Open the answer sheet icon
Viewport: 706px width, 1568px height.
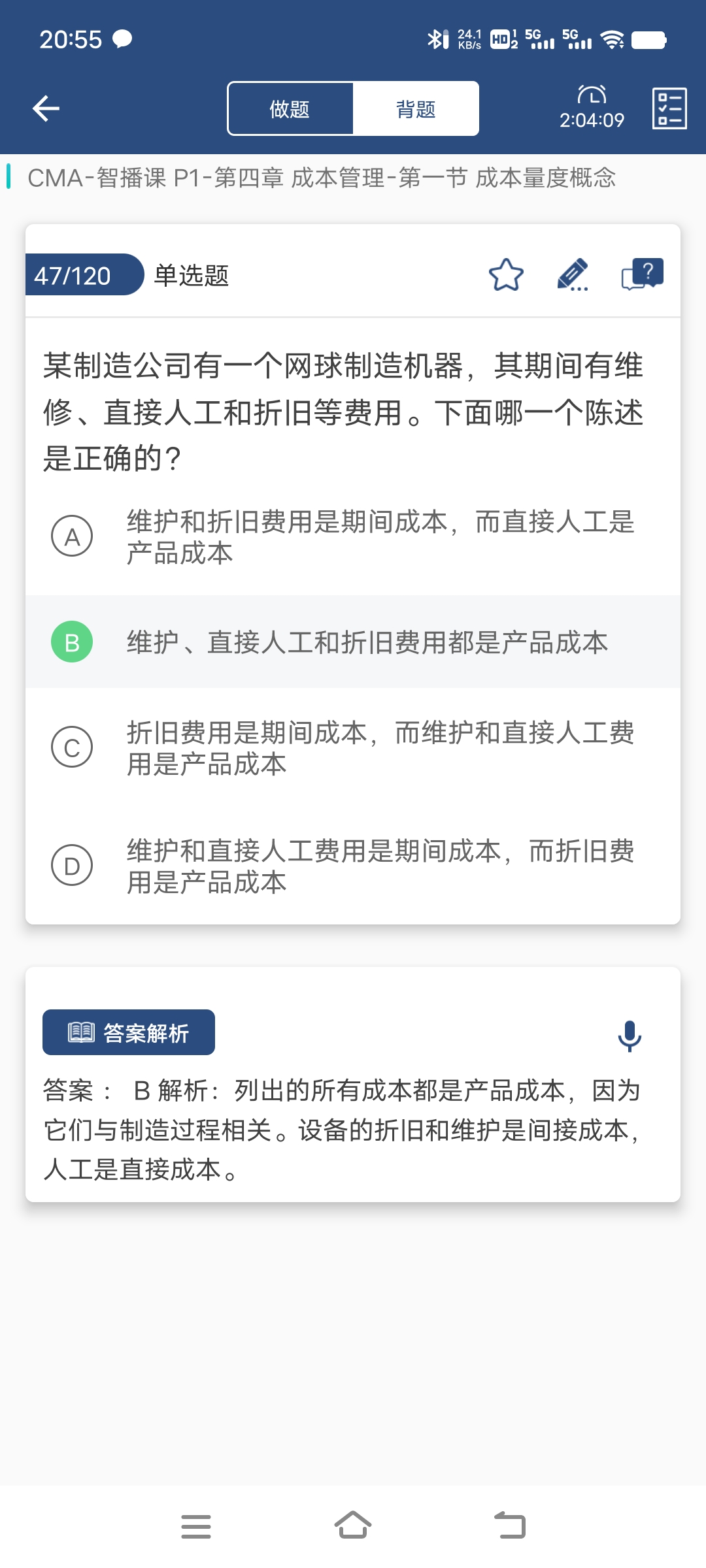click(669, 108)
